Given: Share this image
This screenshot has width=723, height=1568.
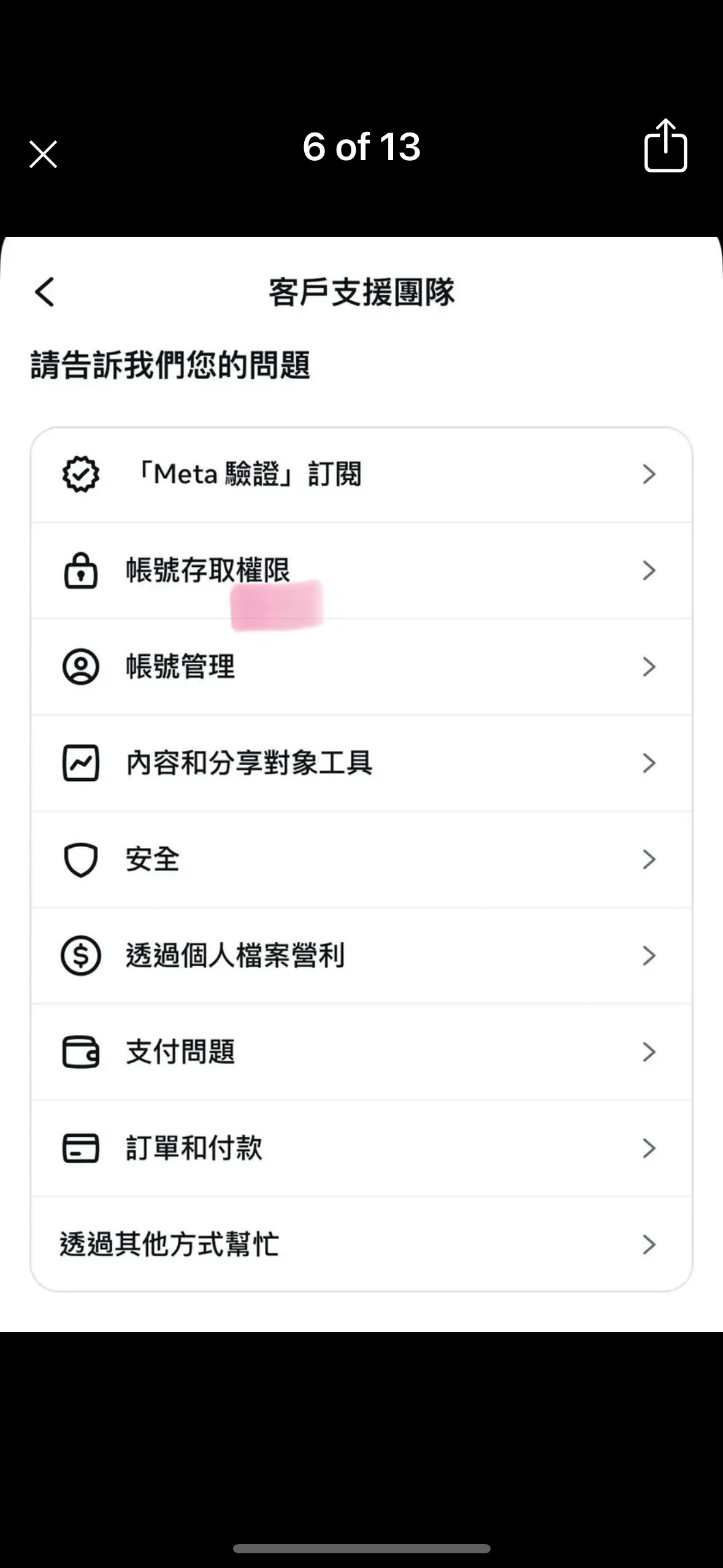Looking at the screenshot, I should click(665, 147).
